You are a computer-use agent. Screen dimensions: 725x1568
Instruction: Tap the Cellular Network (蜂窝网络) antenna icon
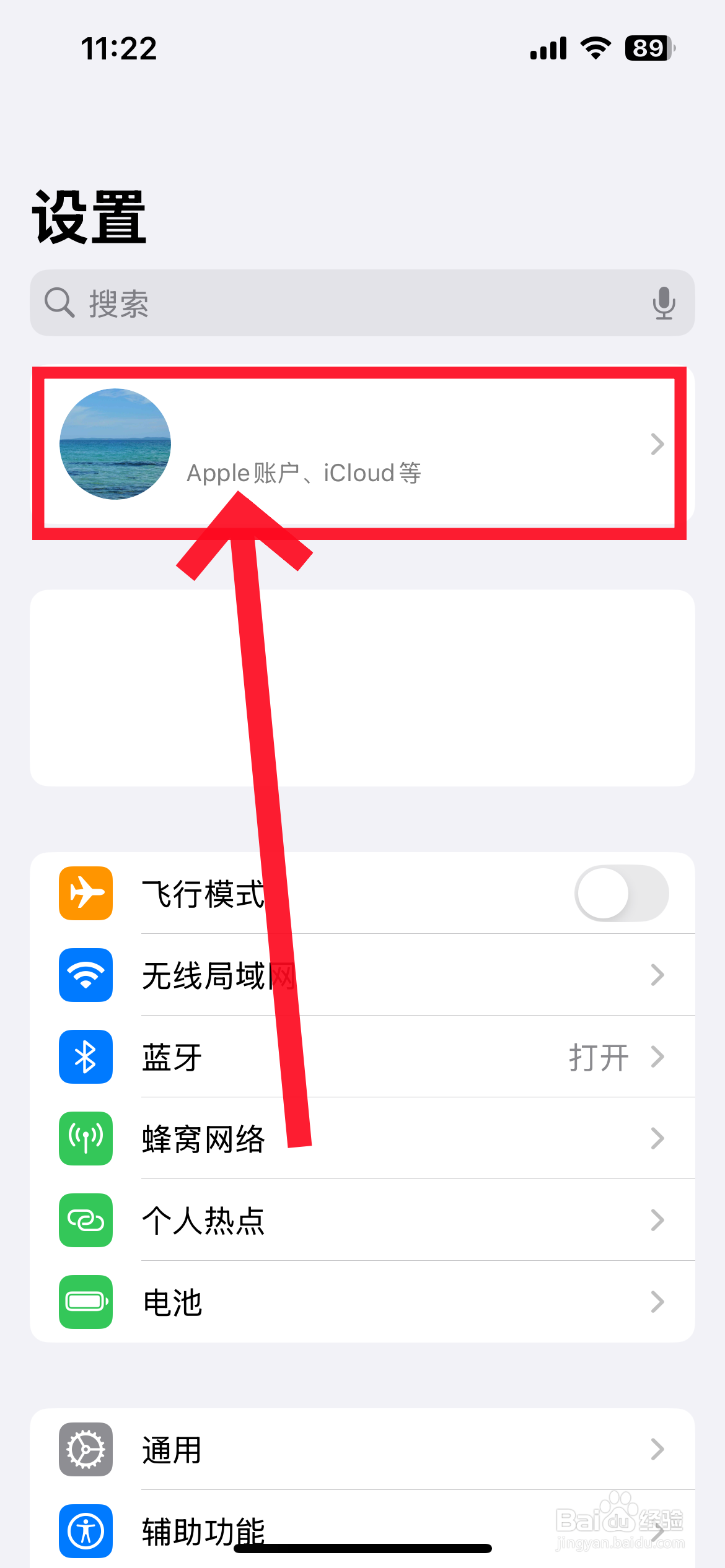[x=85, y=1139]
